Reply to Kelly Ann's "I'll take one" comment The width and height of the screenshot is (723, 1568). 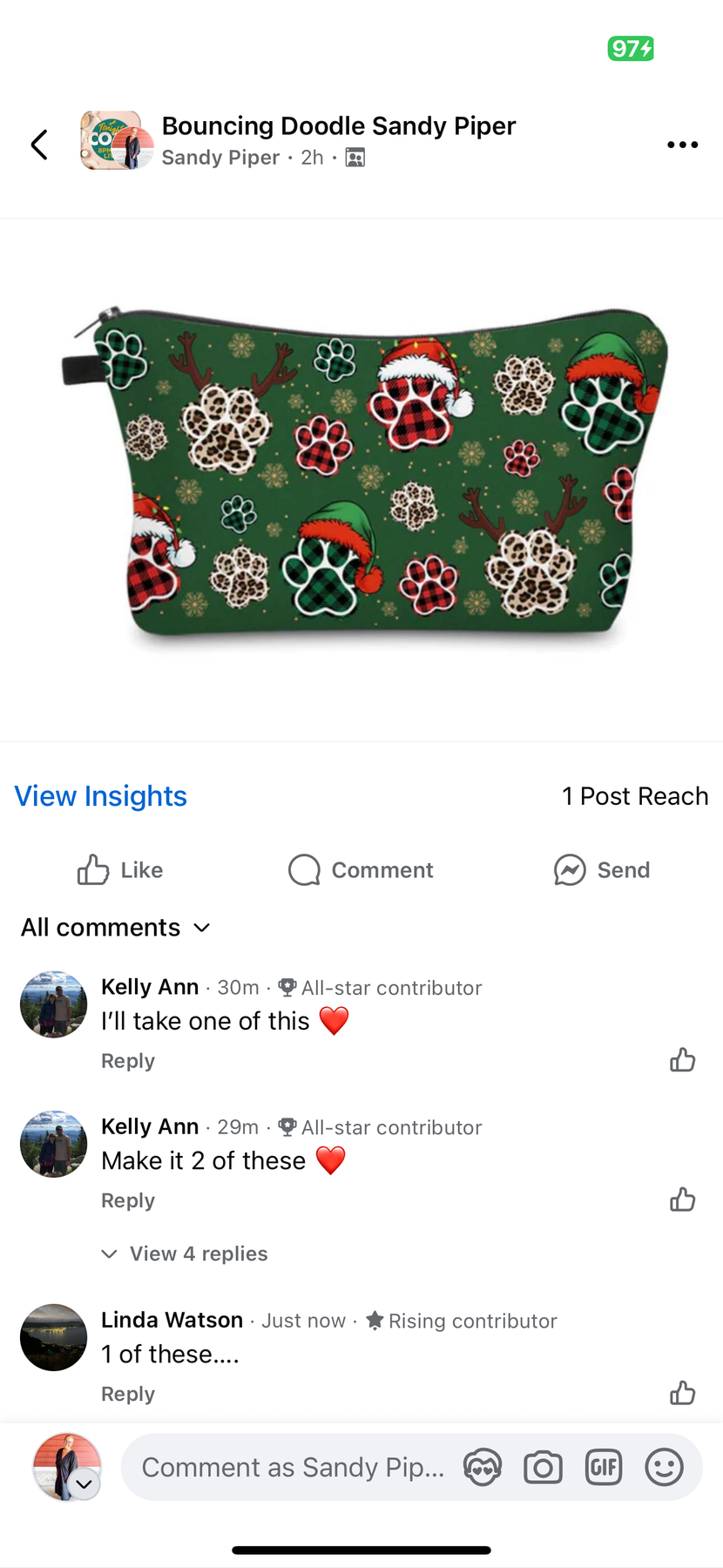click(x=128, y=1061)
